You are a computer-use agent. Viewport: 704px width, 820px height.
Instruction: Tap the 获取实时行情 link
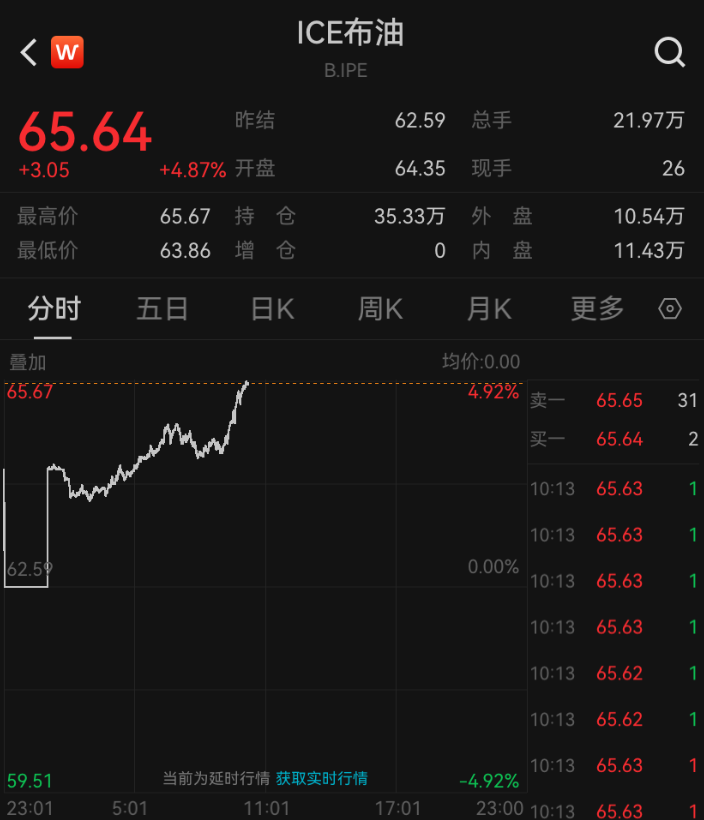[x=322, y=778]
